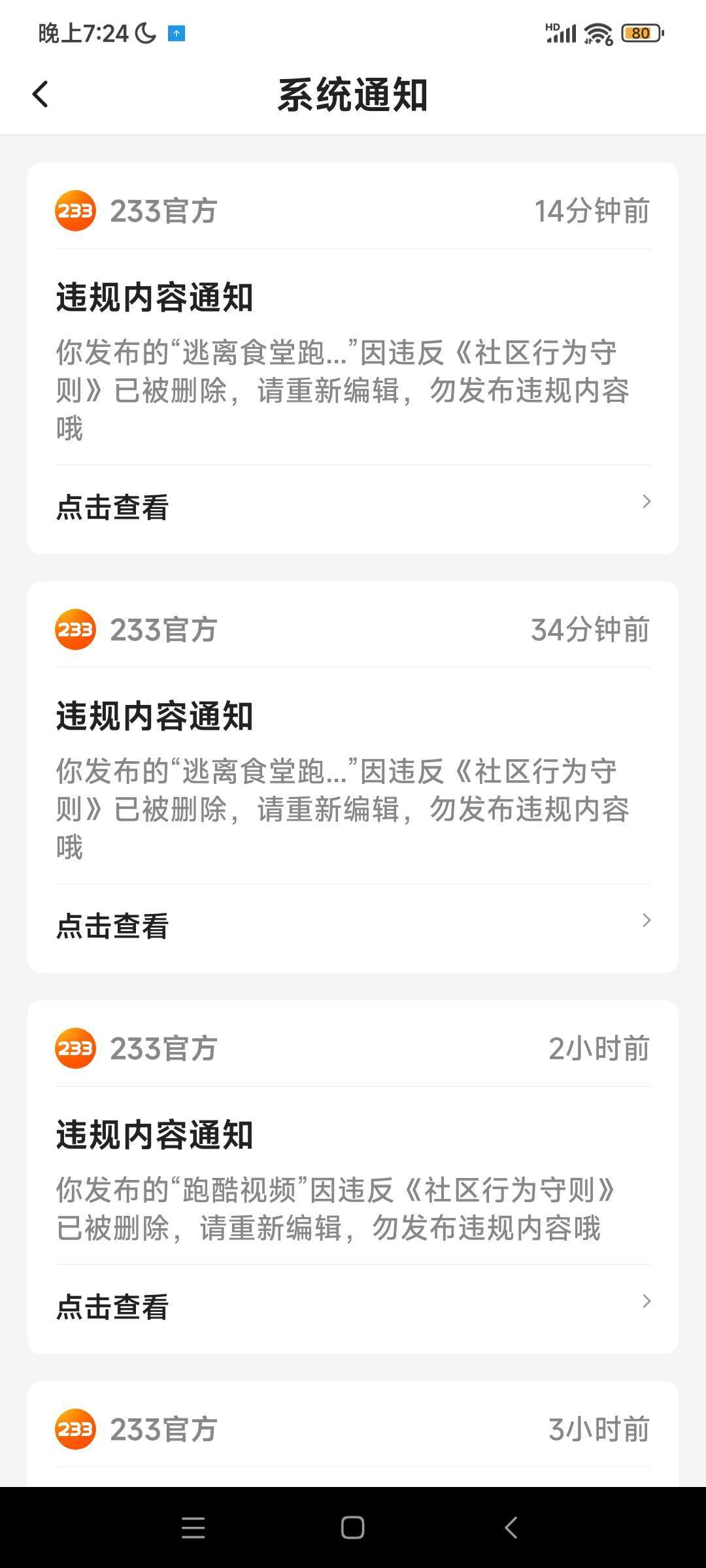Go back from the 系统通知 page
The width and height of the screenshot is (706, 1568).
[41, 94]
